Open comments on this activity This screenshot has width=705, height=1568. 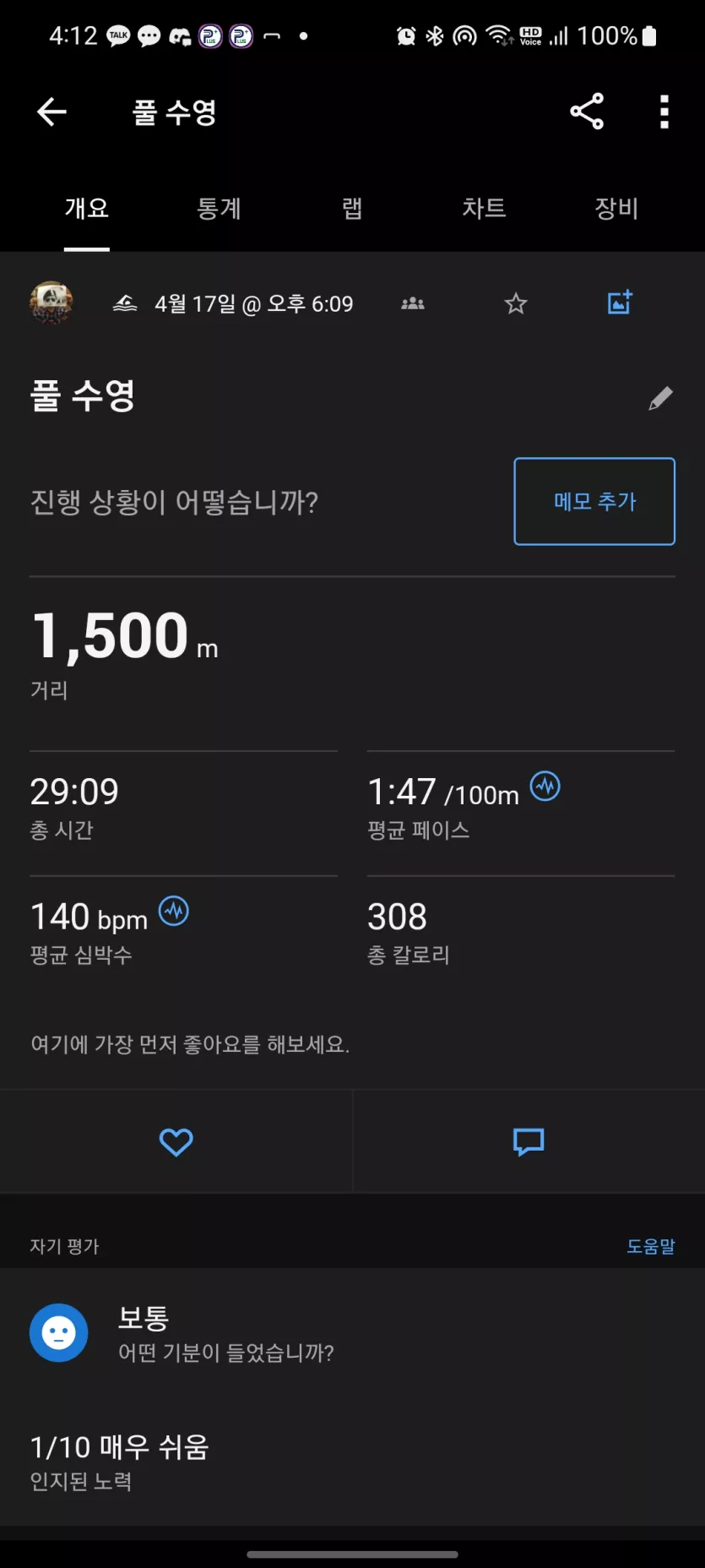529,1142
